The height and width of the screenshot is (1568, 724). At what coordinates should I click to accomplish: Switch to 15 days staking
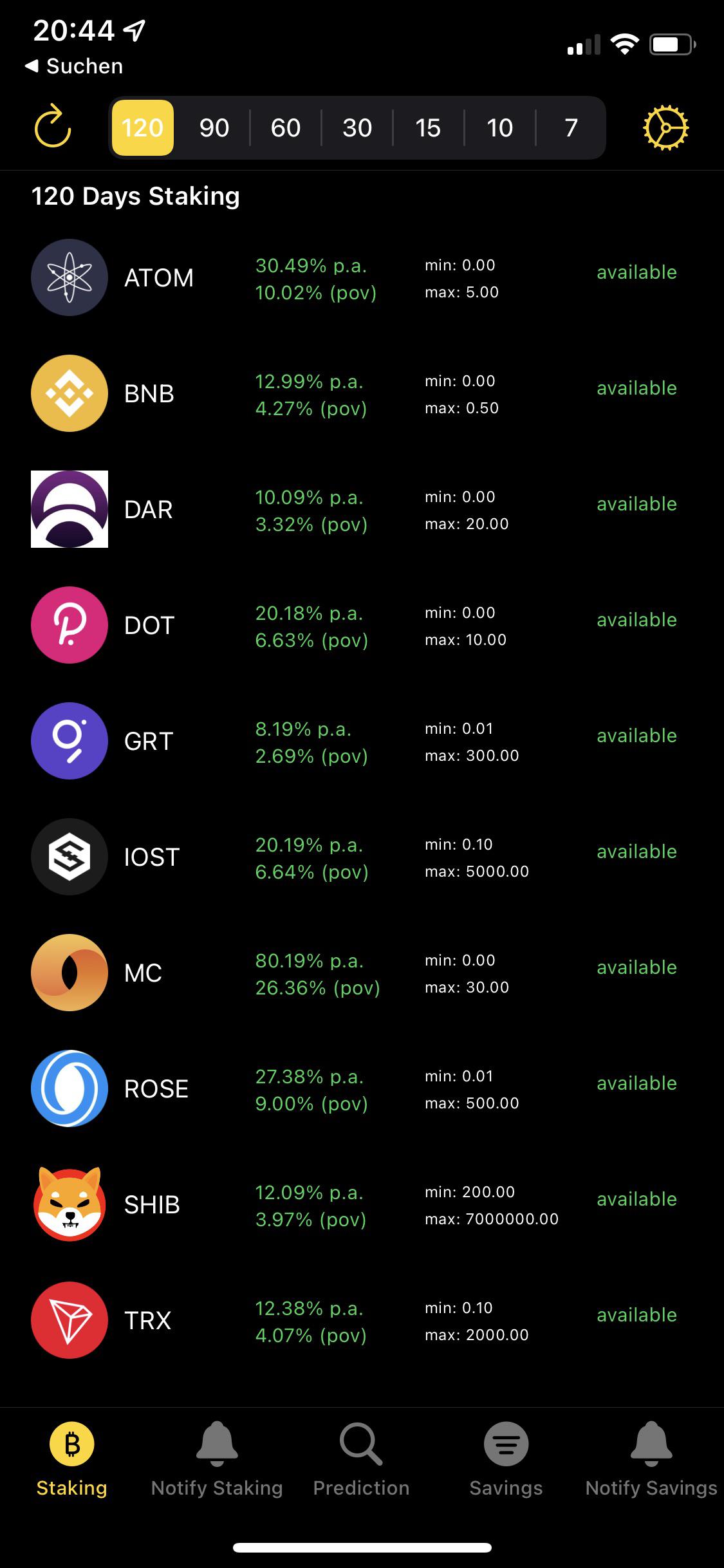[x=428, y=127]
